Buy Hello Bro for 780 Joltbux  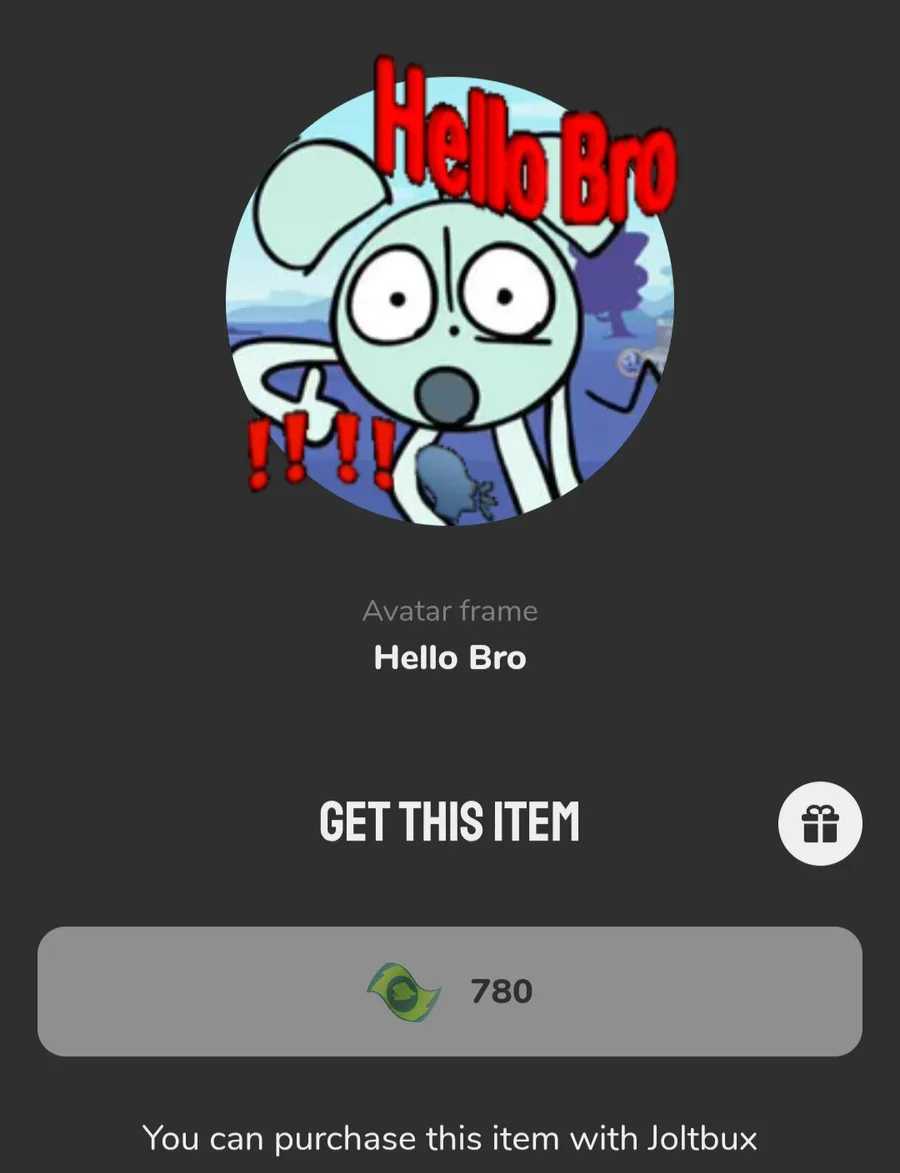449,991
